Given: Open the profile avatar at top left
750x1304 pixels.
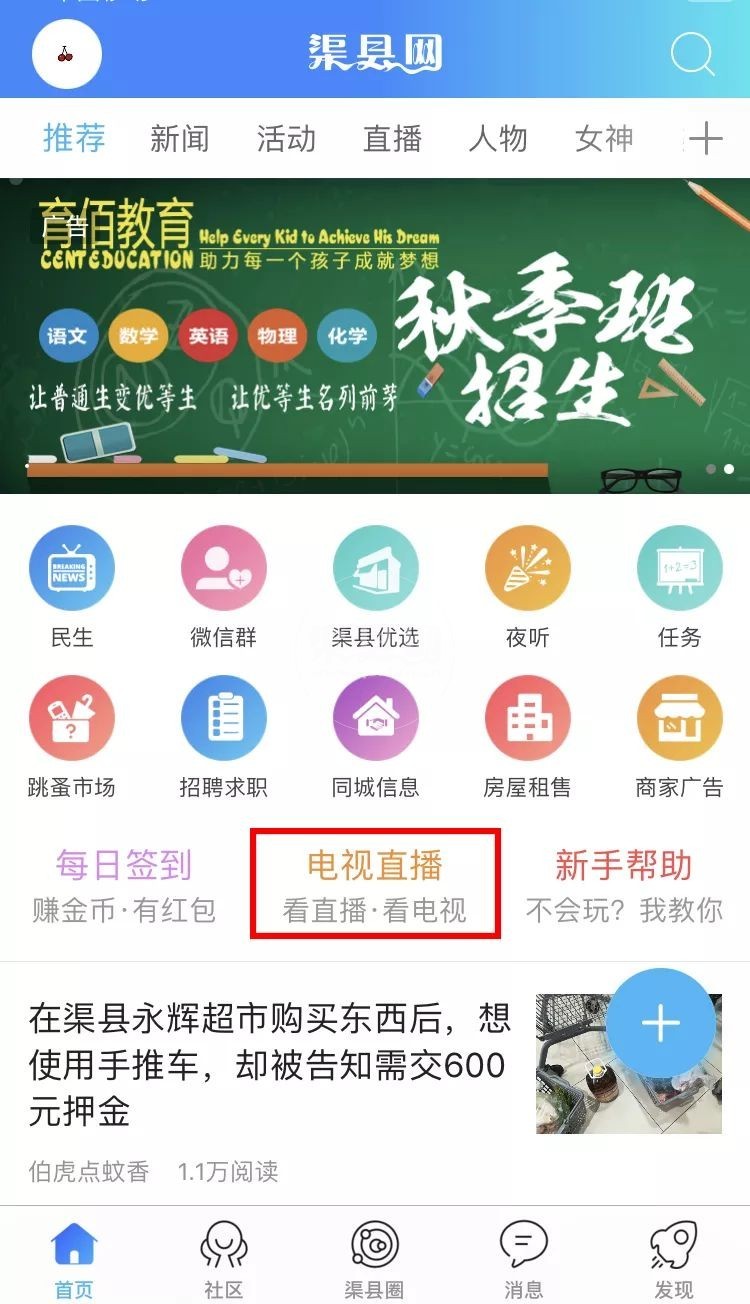Looking at the screenshot, I should [x=67, y=54].
